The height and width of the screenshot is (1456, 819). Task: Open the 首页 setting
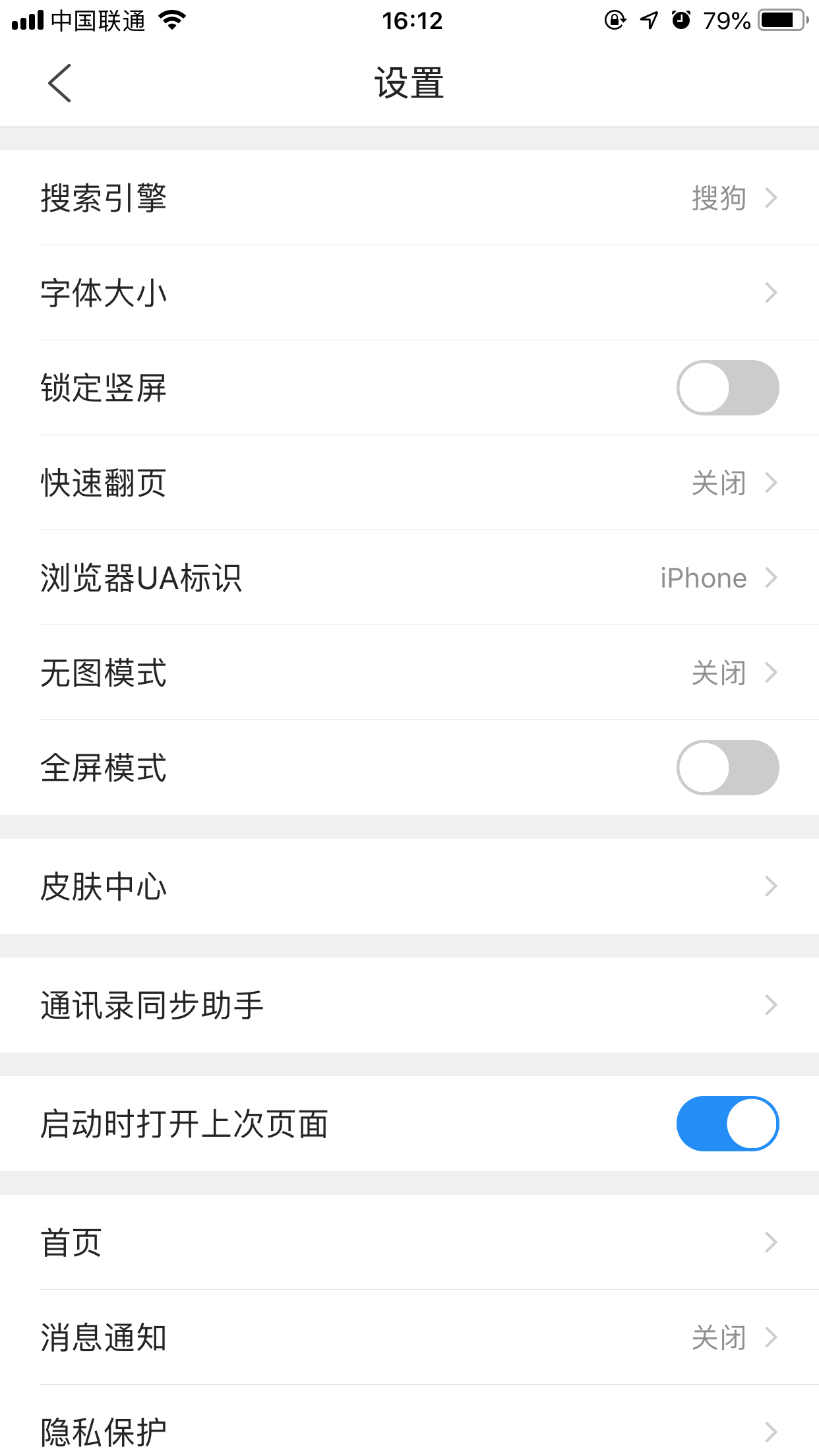coord(409,1242)
